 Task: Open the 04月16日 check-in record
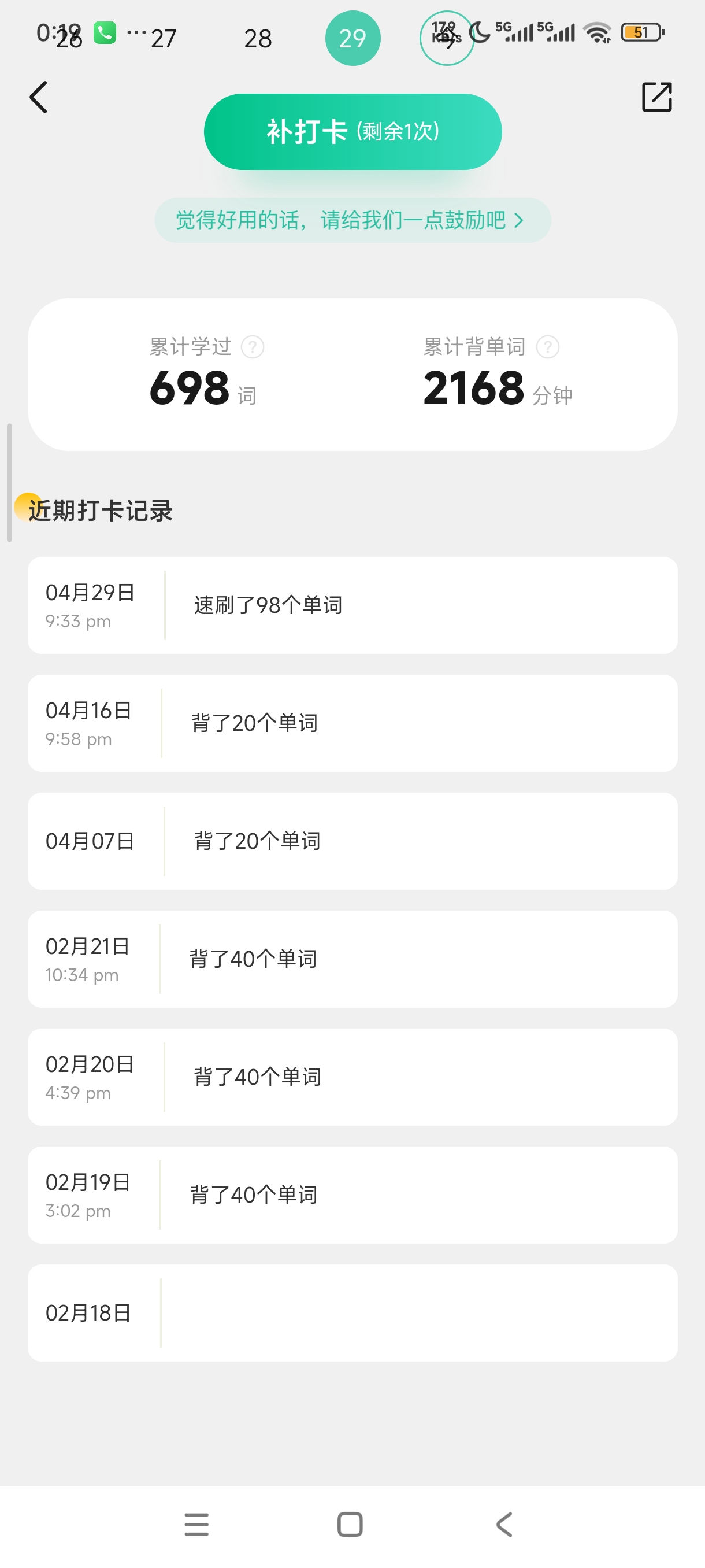click(x=352, y=723)
